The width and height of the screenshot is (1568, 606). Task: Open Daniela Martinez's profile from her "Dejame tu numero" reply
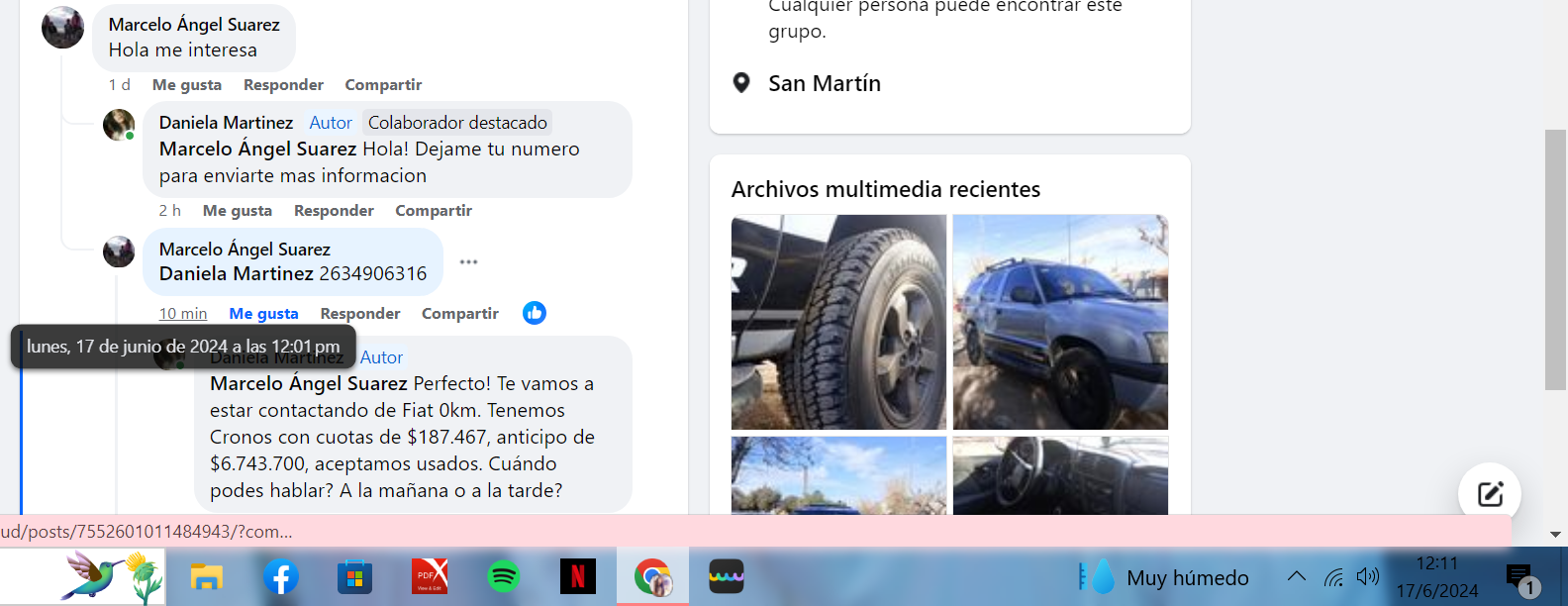(226, 123)
